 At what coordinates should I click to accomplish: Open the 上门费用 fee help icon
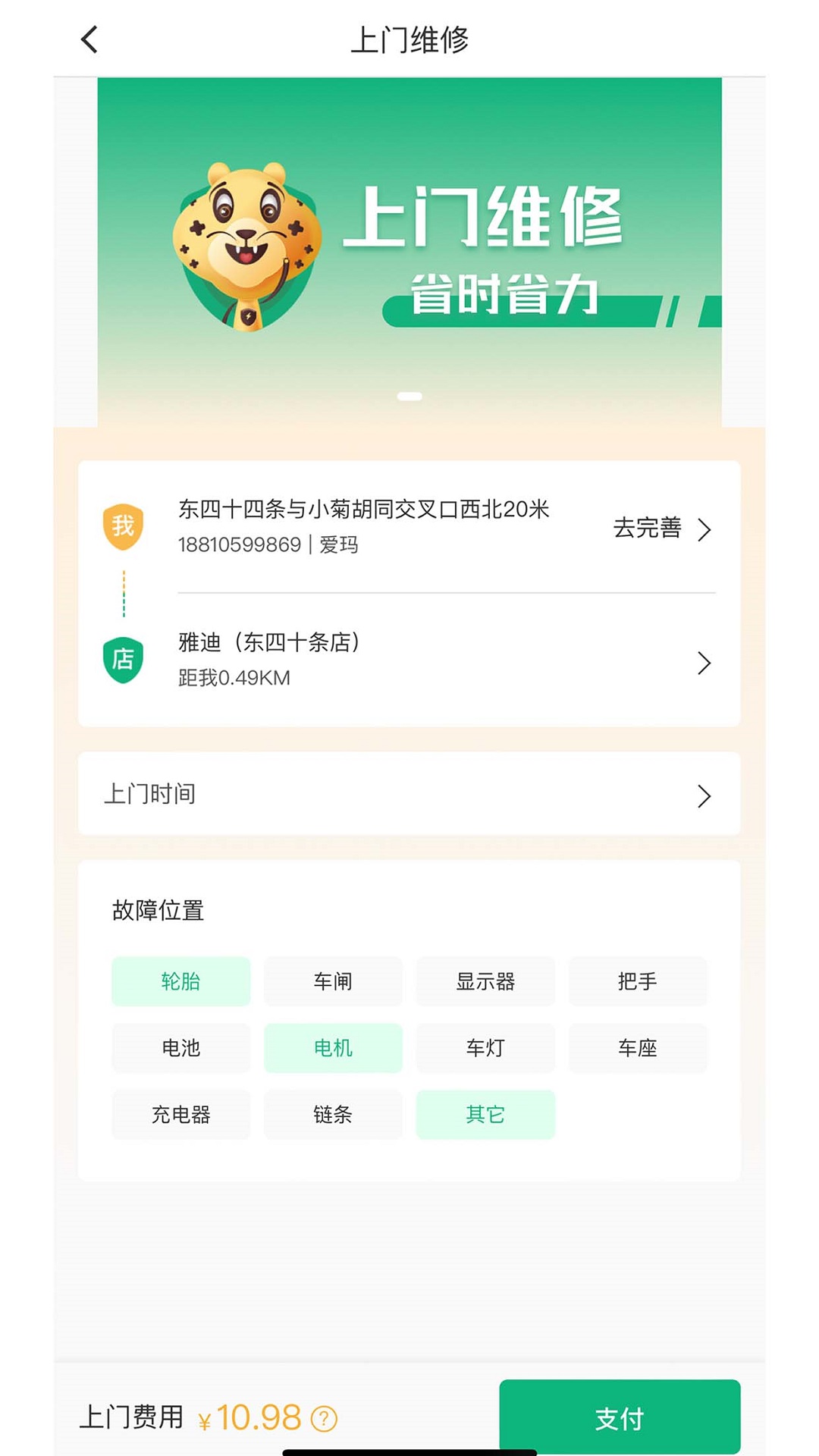325,1418
